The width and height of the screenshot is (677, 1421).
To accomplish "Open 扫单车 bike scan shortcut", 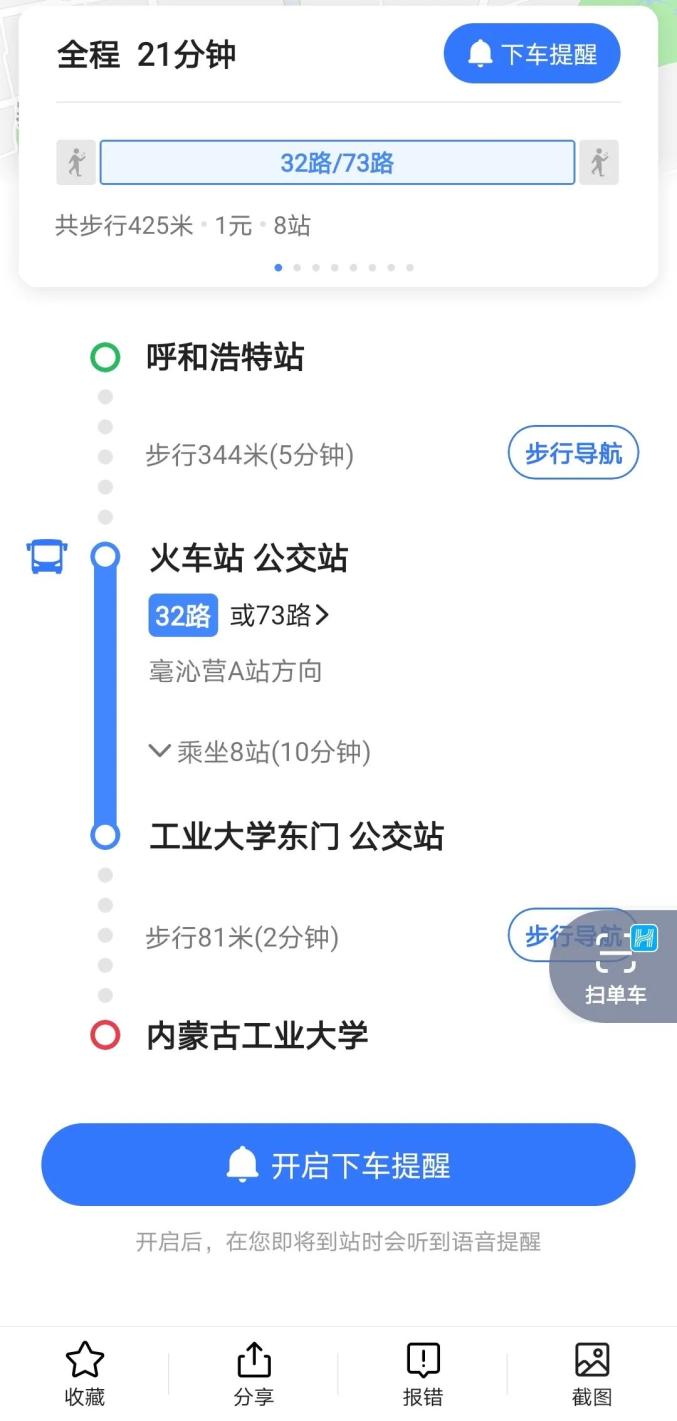I will pos(616,967).
